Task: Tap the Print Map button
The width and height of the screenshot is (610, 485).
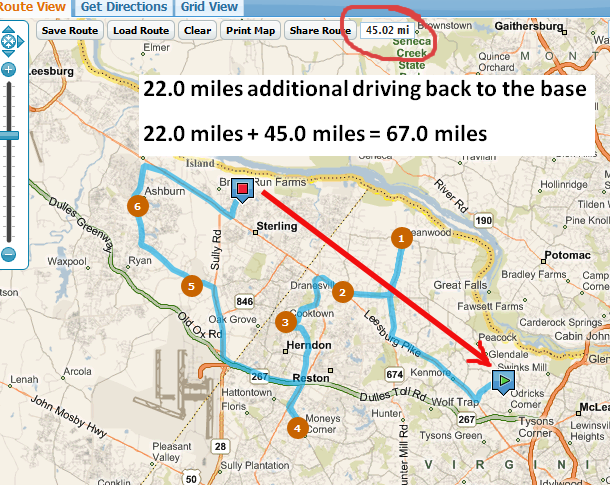Action: click(251, 30)
